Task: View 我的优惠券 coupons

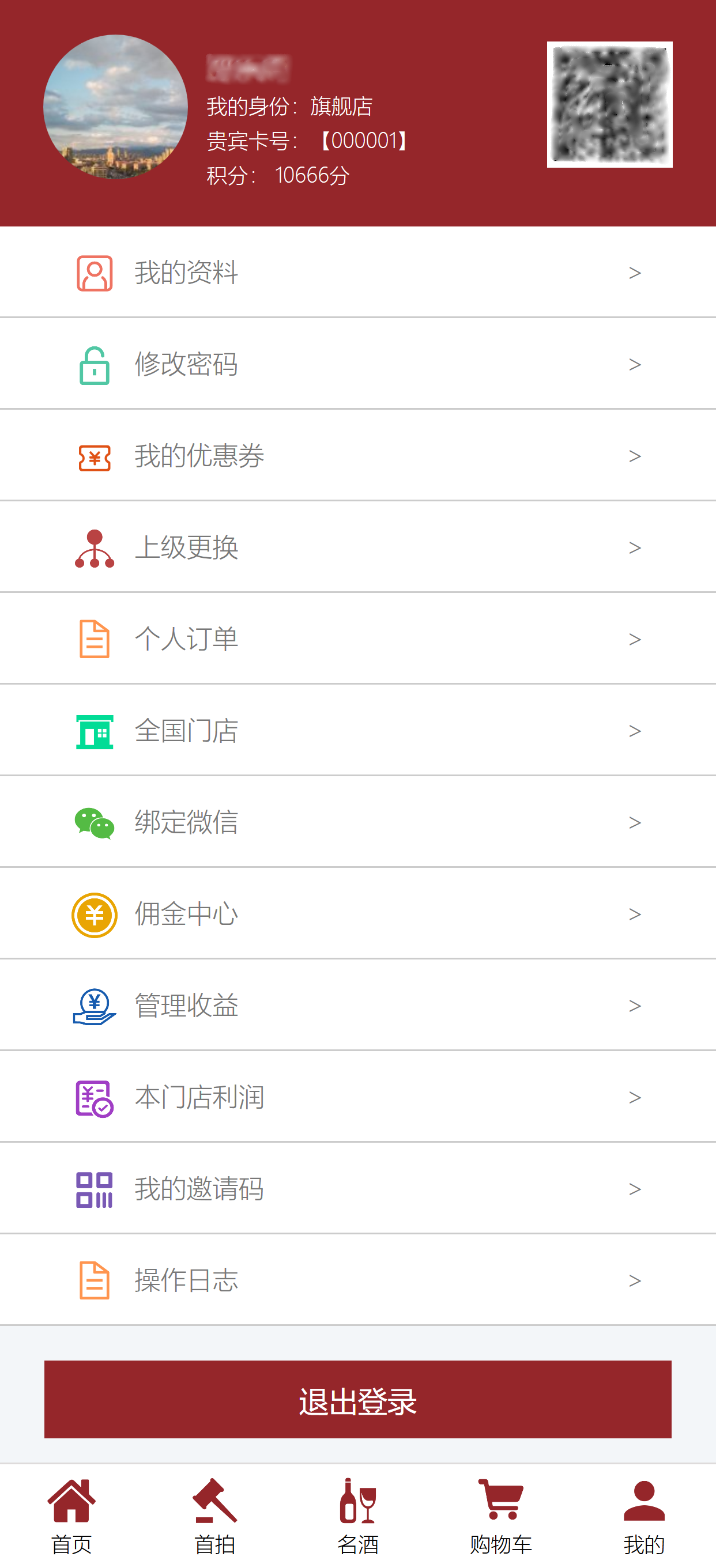Action: 358,455
